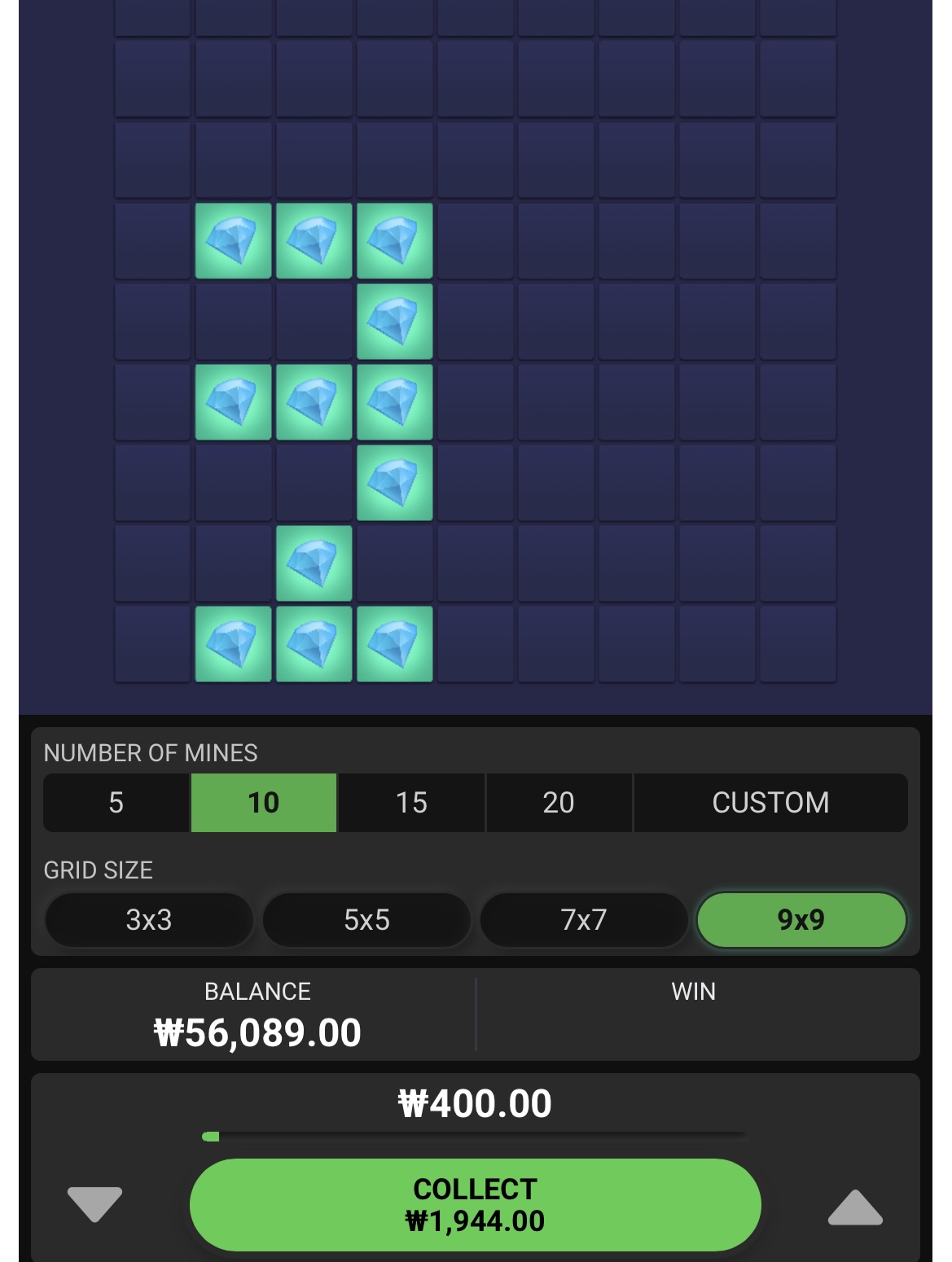
Task: Select the 3x3 grid size
Action: (149, 920)
